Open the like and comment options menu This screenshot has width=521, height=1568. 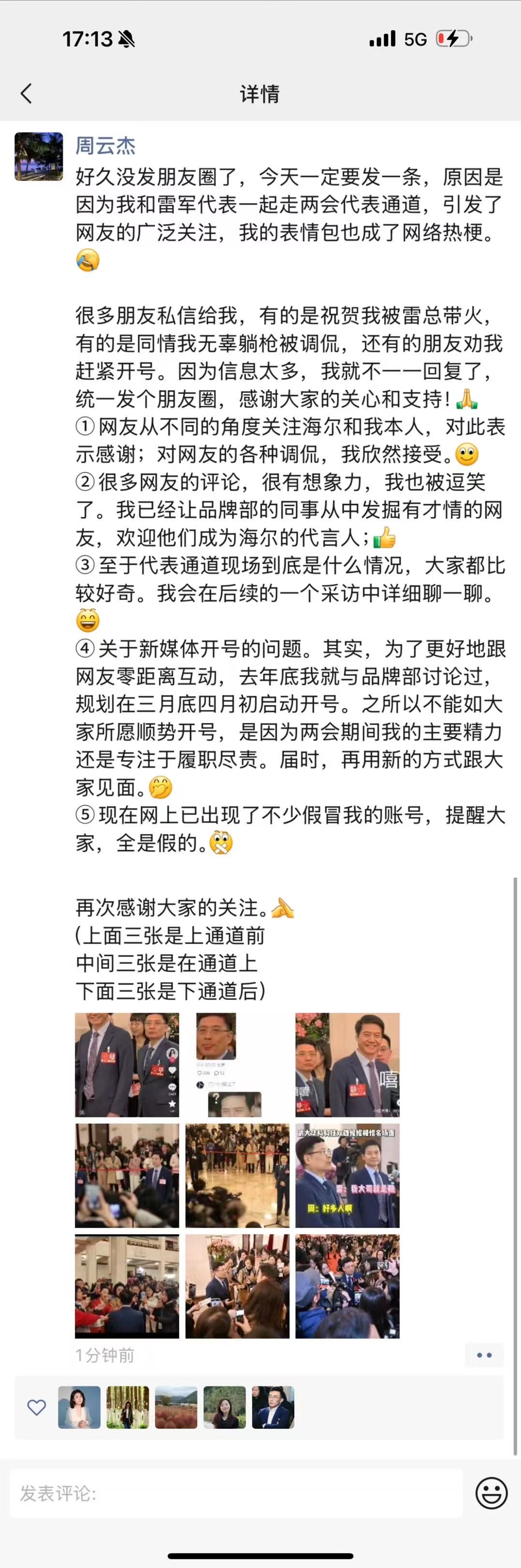484,1355
